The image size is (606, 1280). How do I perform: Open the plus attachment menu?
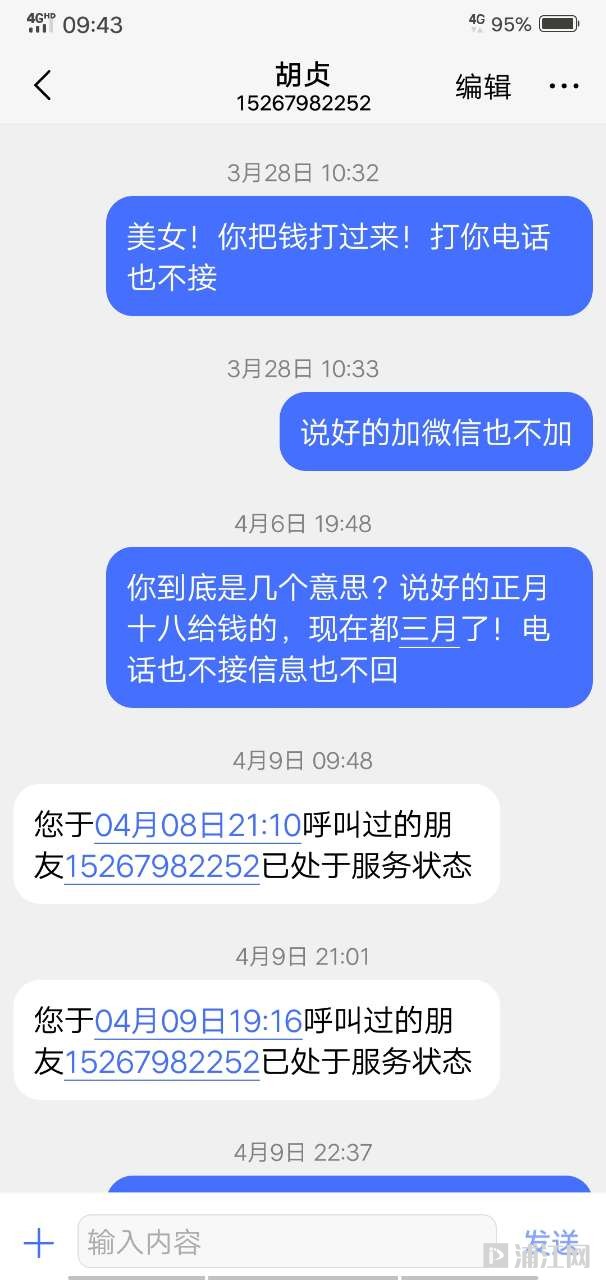pos(38,1243)
